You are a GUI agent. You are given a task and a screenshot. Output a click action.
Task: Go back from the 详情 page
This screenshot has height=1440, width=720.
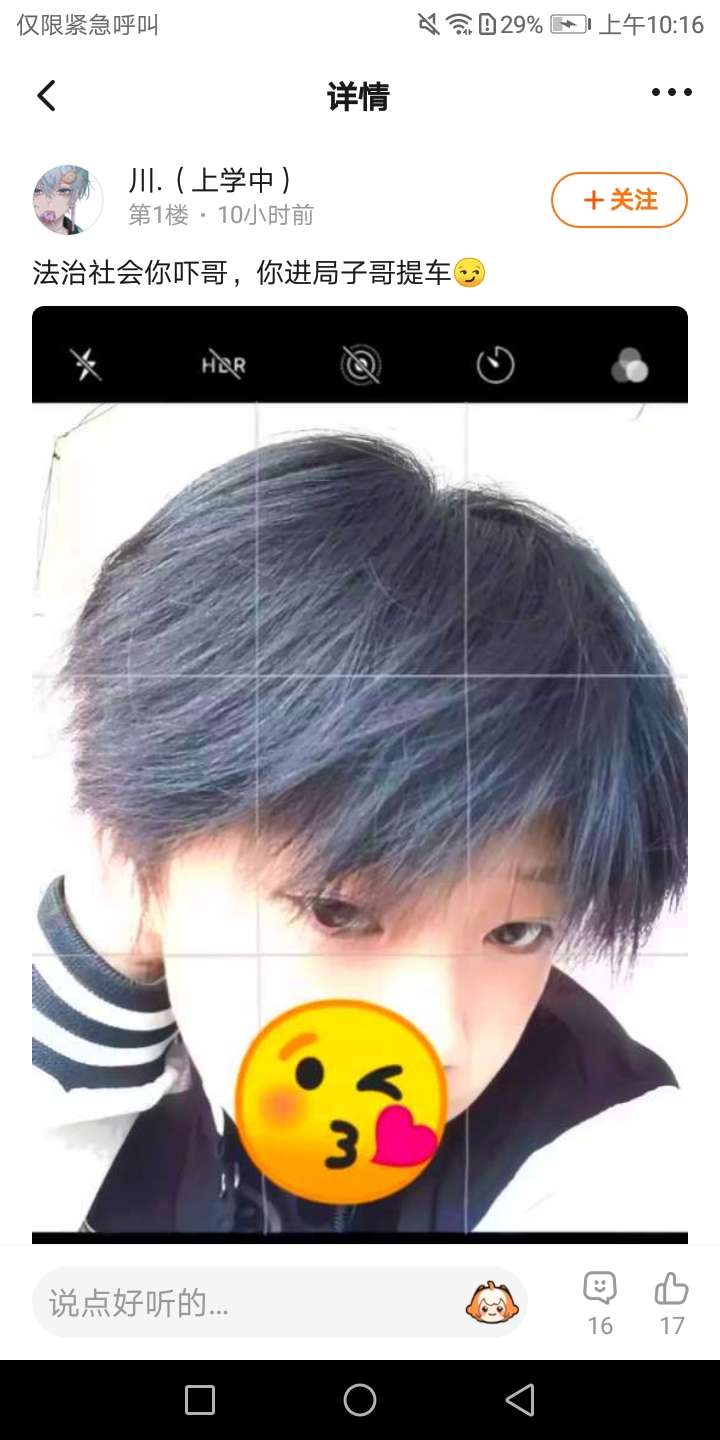point(46,96)
